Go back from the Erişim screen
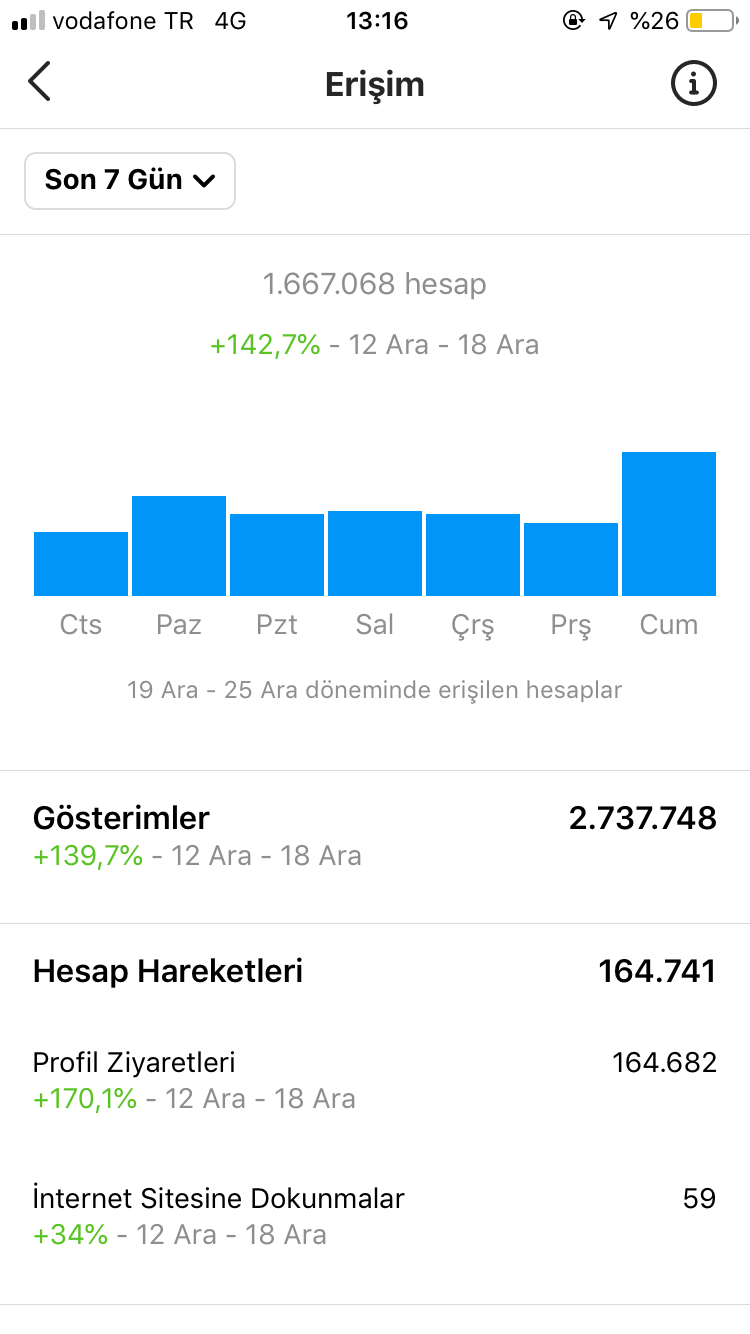Image resolution: width=750 pixels, height=1334 pixels. pyautogui.click(x=39, y=82)
